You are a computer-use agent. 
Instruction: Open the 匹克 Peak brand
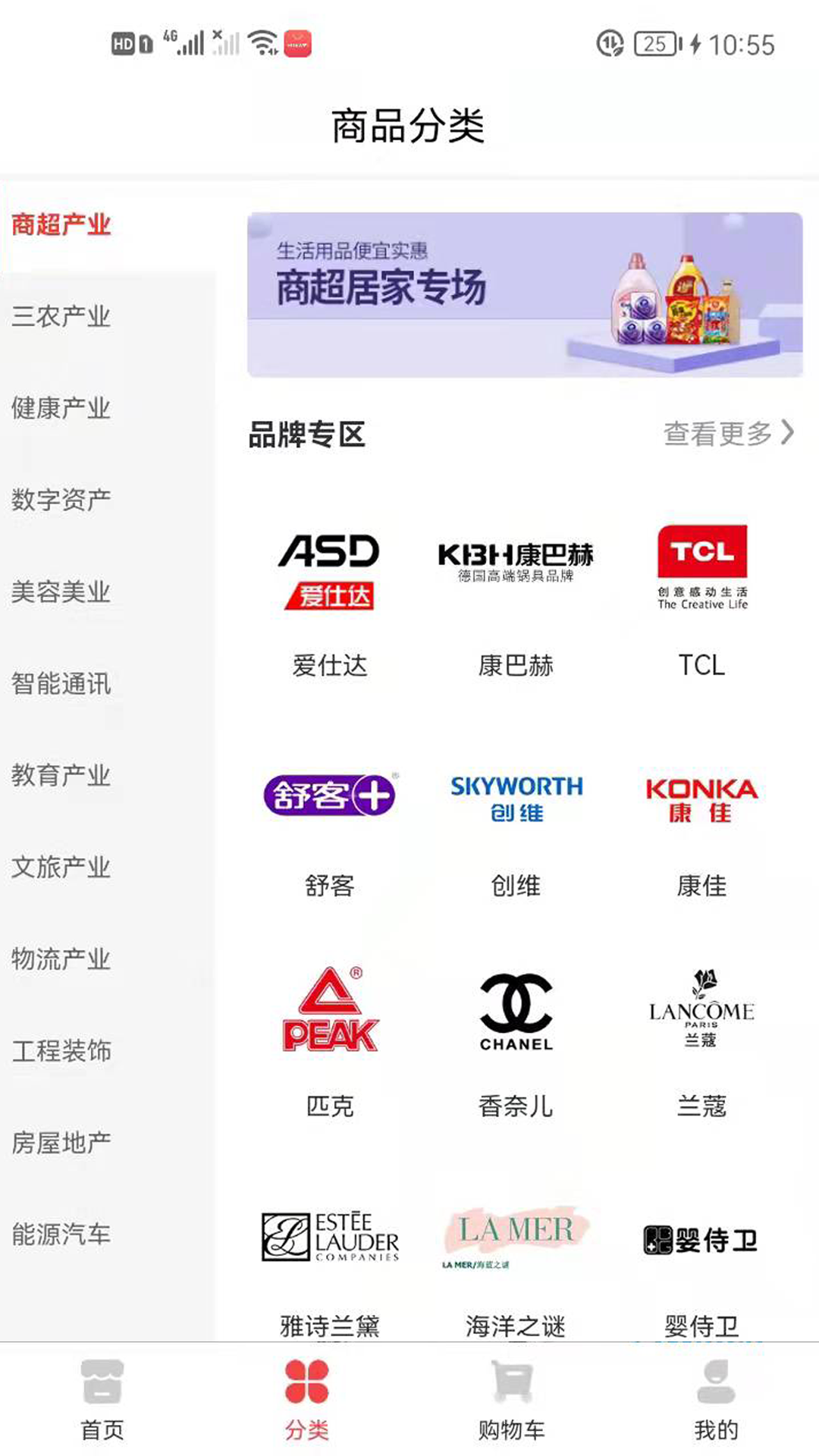[330, 1043]
